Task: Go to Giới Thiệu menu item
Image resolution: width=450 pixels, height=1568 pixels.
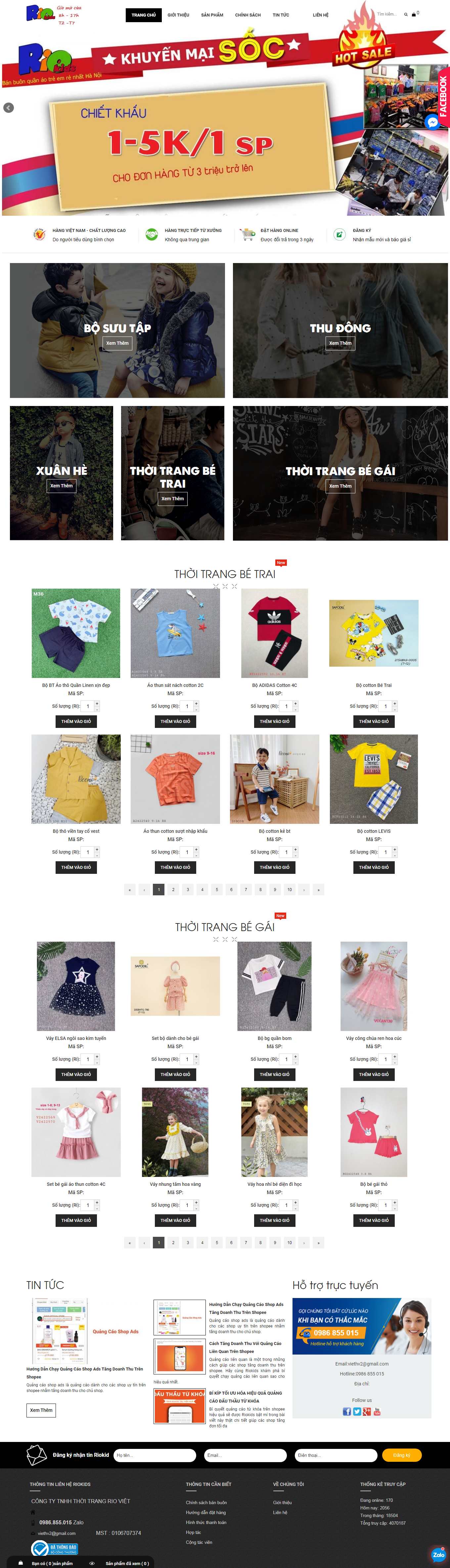Action: pos(178,15)
